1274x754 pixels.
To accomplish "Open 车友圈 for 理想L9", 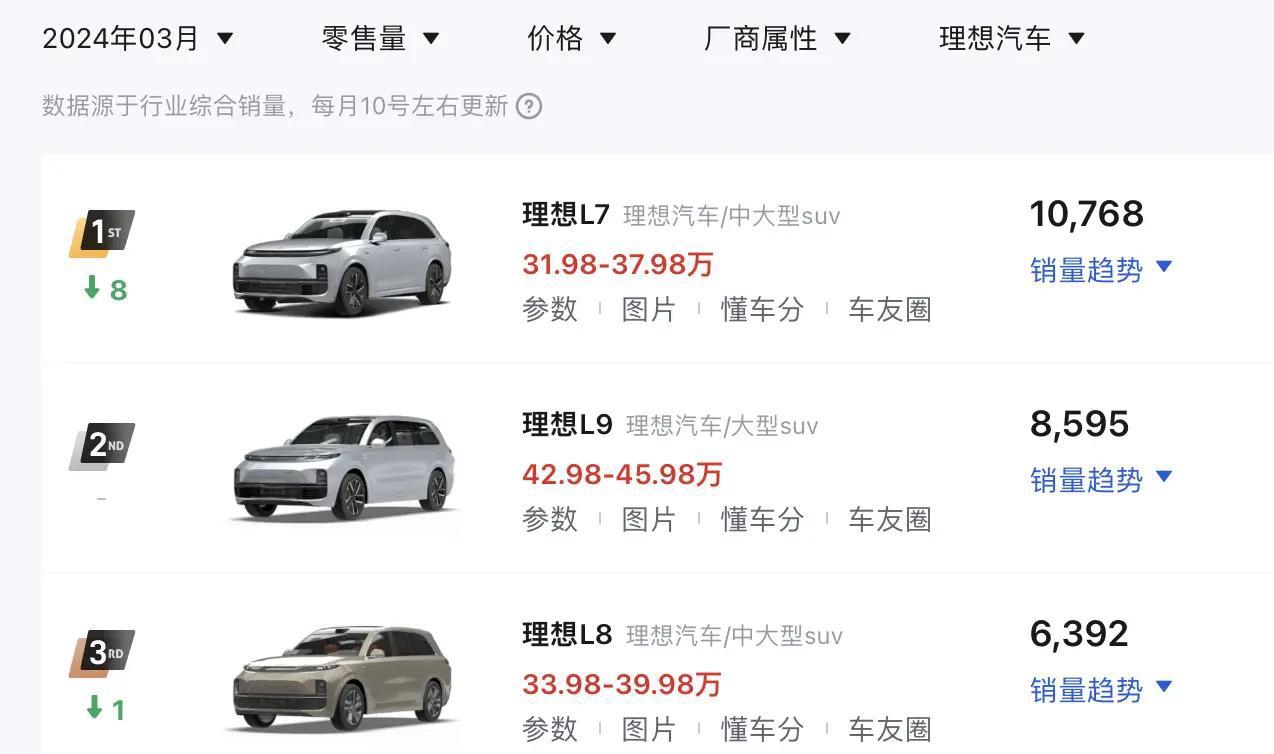I will click(x=889, y=520).
